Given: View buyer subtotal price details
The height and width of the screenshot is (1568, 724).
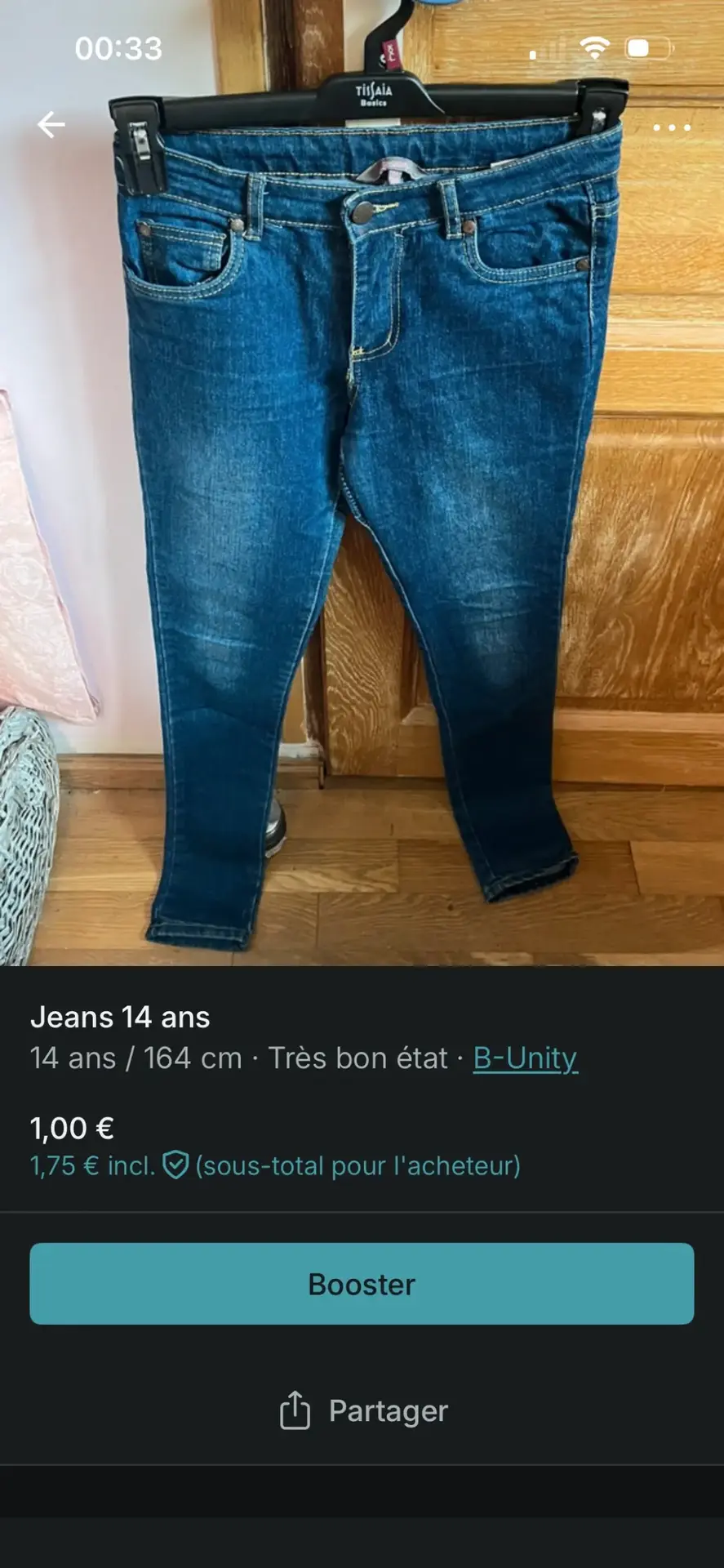Looking at the screenshot, I should (x=275, y=1165).
